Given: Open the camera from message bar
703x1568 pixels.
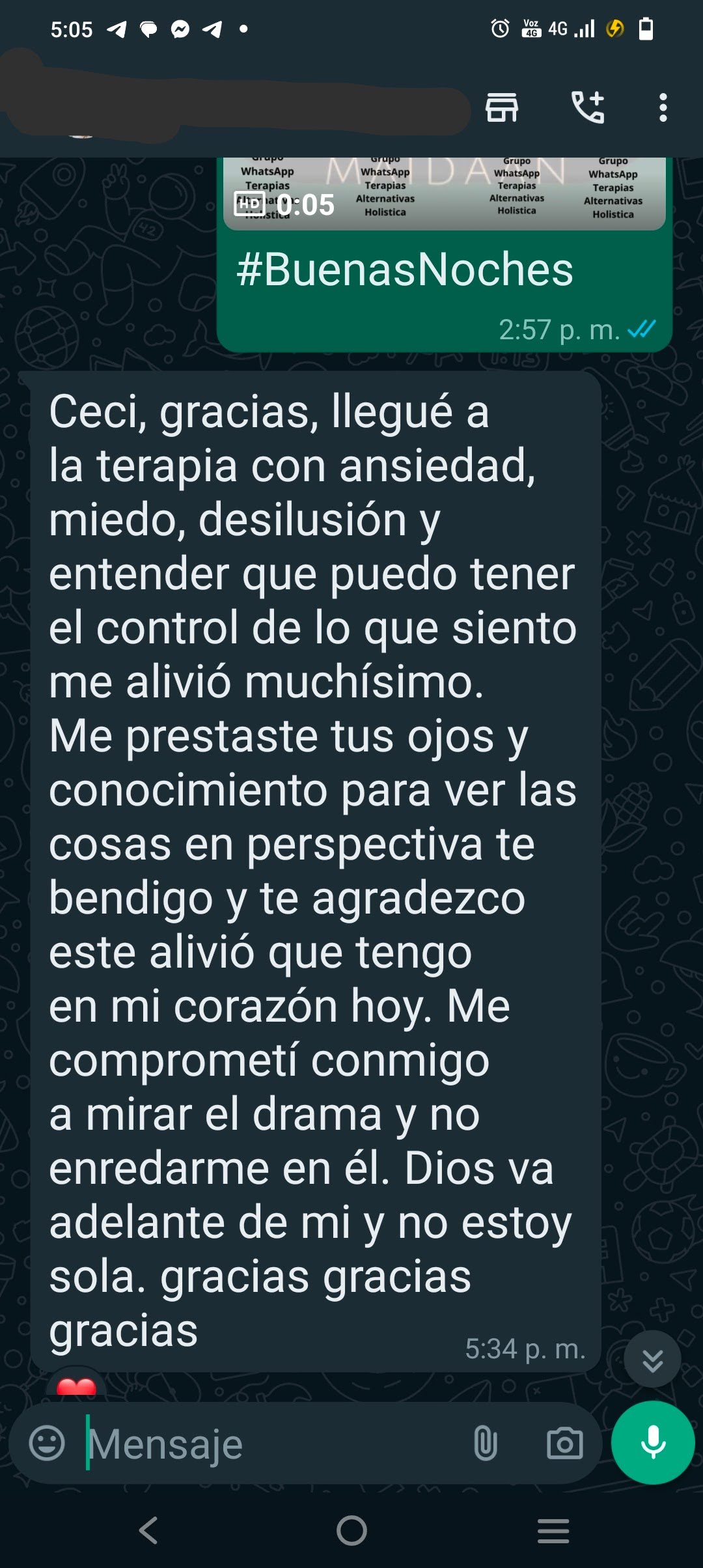Looking at the screenshot, I should tap(564, 1444).
